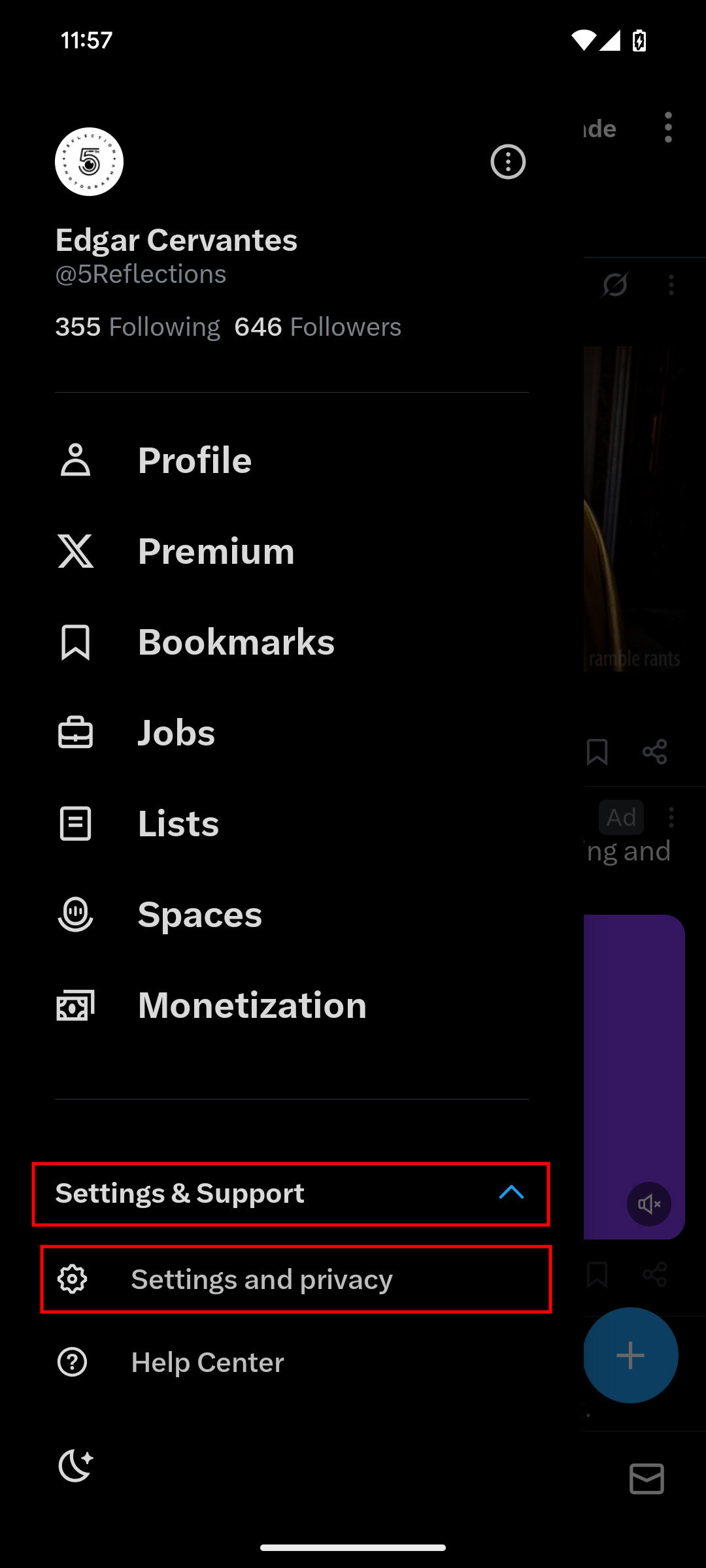Browse the Jobs section
This screenshot has height=1568, width=706.
(176, 732)
